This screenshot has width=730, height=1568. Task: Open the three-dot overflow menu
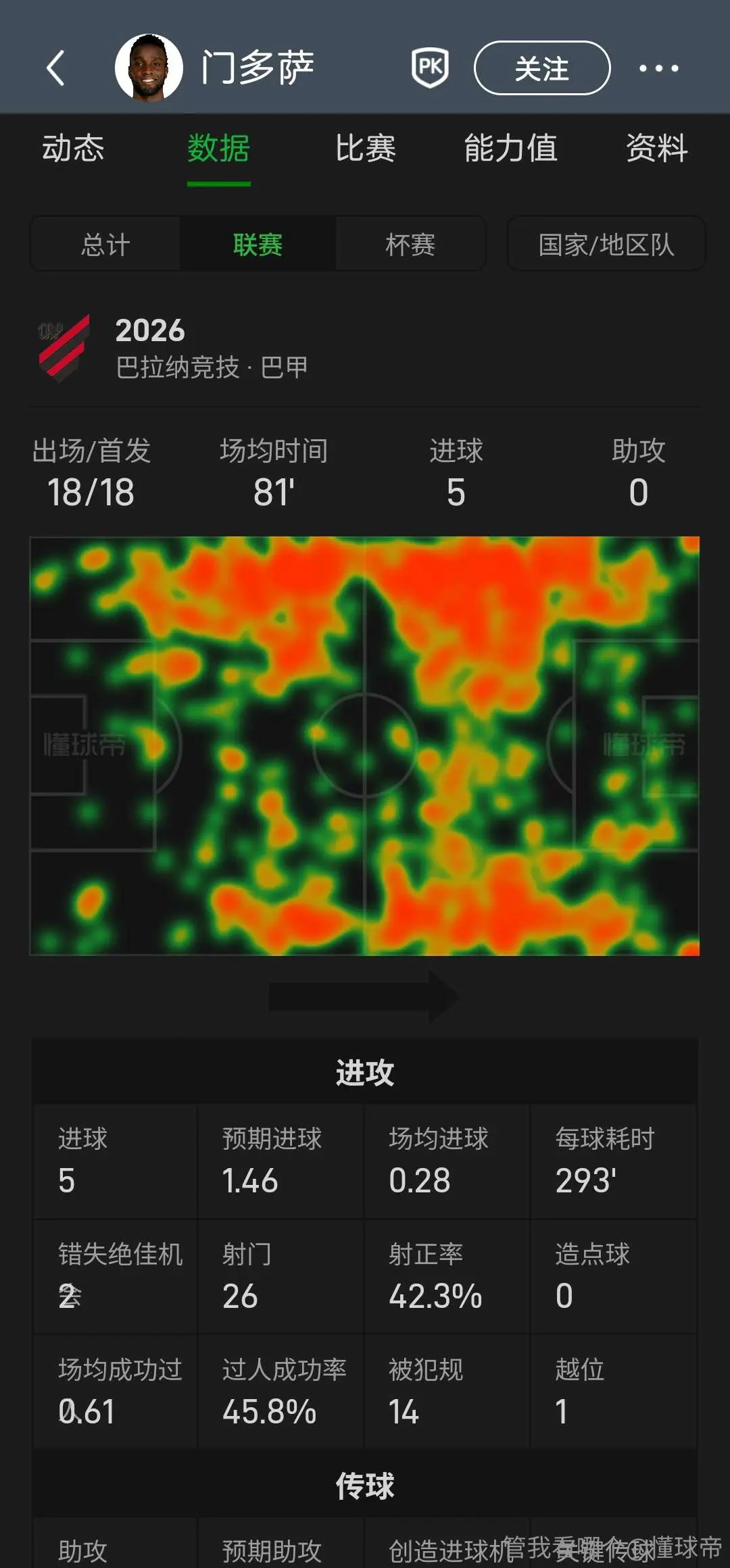coord(659,68)
